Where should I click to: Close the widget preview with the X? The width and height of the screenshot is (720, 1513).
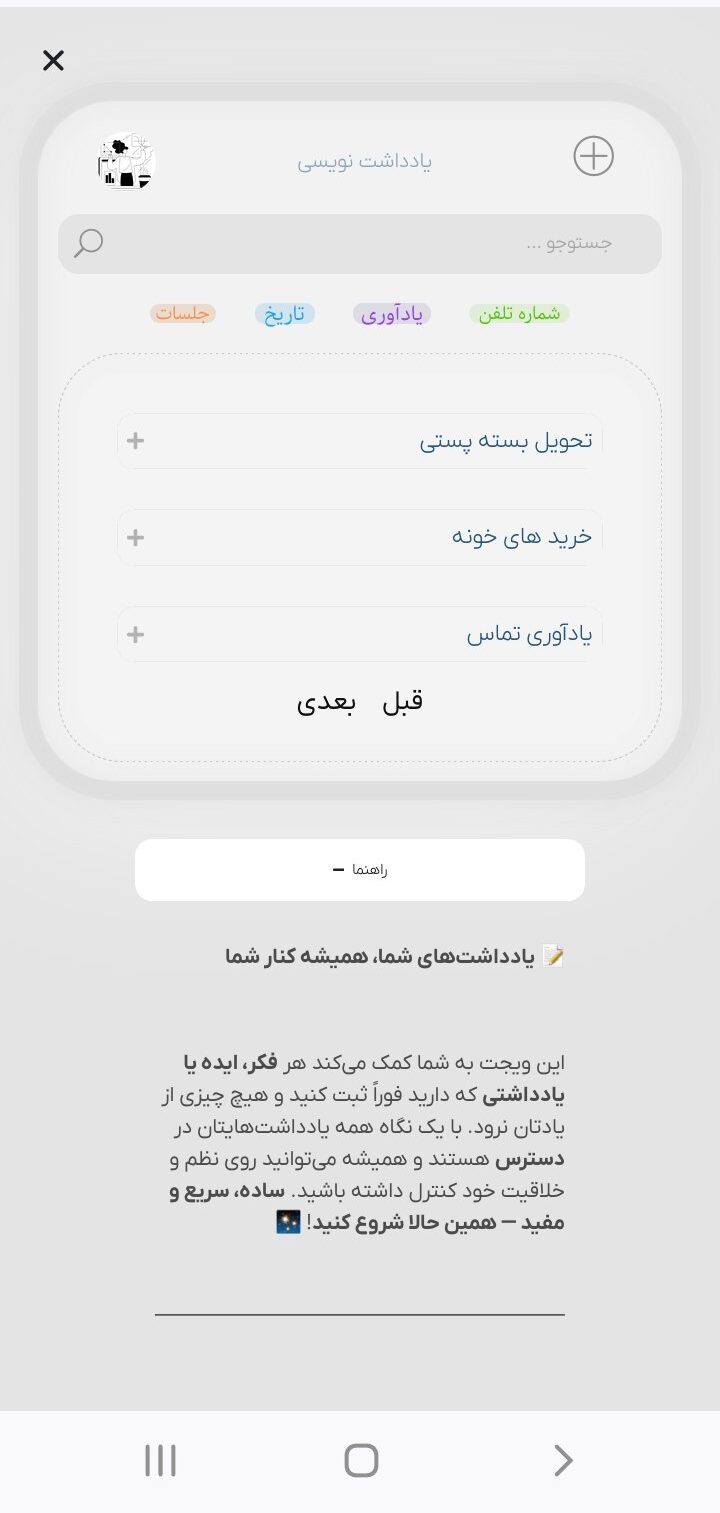click(x=53, y=61)
